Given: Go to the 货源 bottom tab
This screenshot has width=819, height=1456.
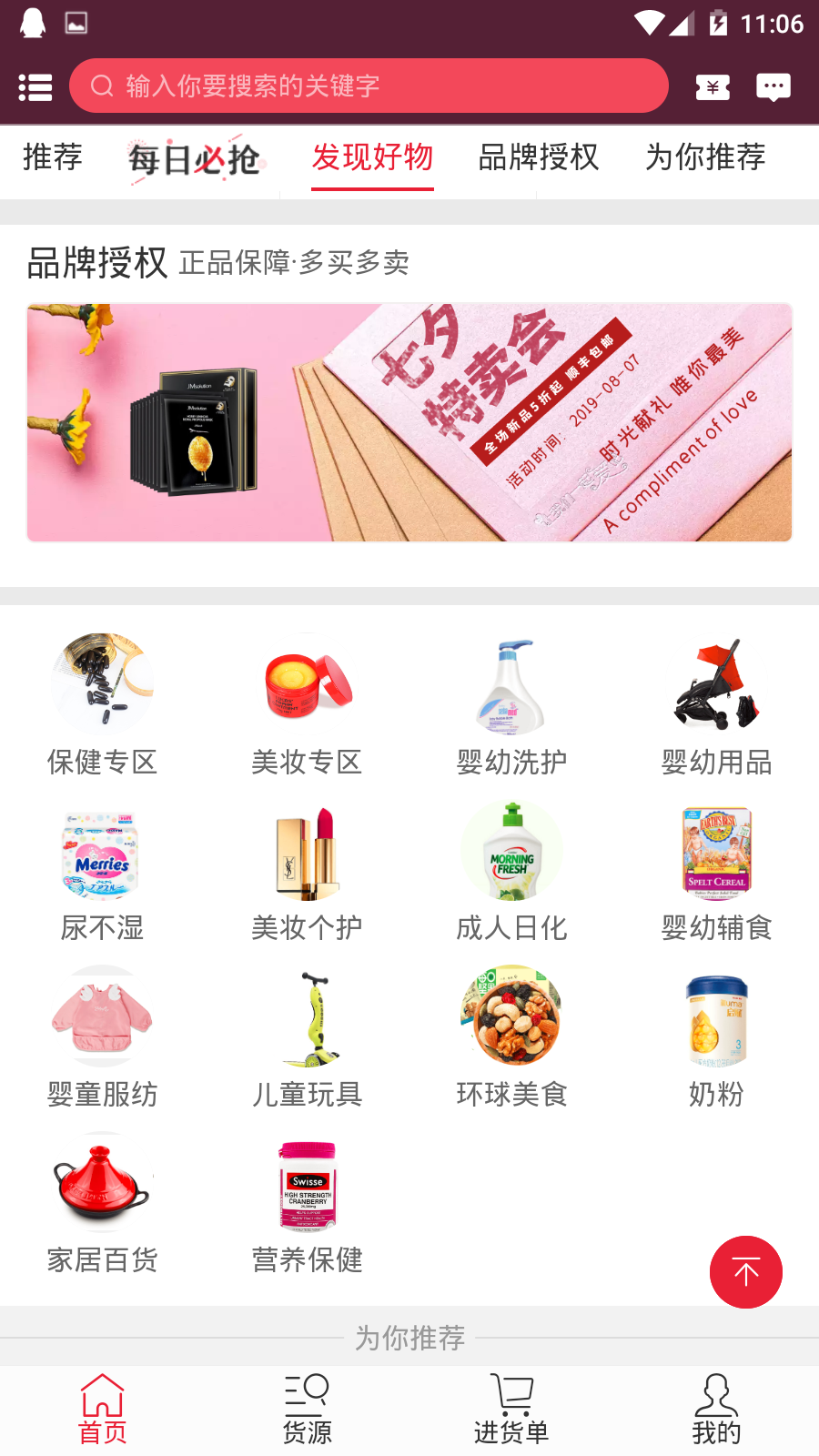Looking at the screenshot, I should (x=308, y=1409).
